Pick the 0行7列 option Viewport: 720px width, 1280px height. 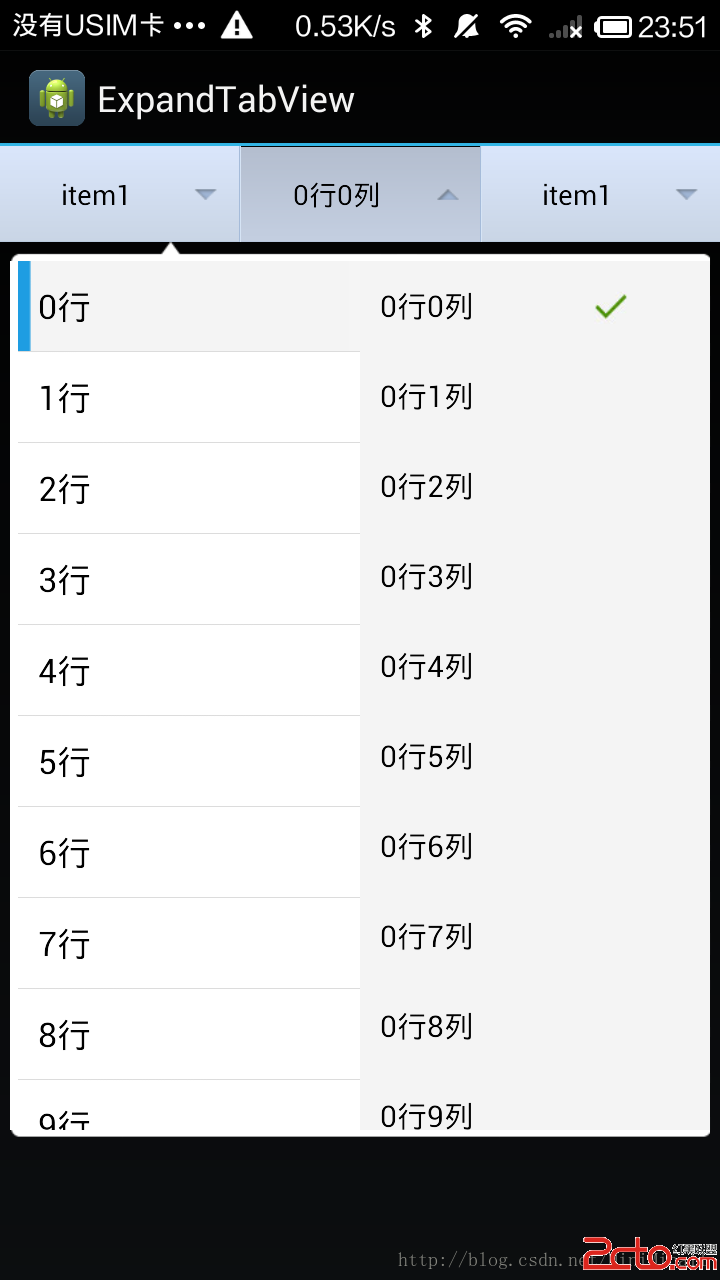click(x=532, y=937)
